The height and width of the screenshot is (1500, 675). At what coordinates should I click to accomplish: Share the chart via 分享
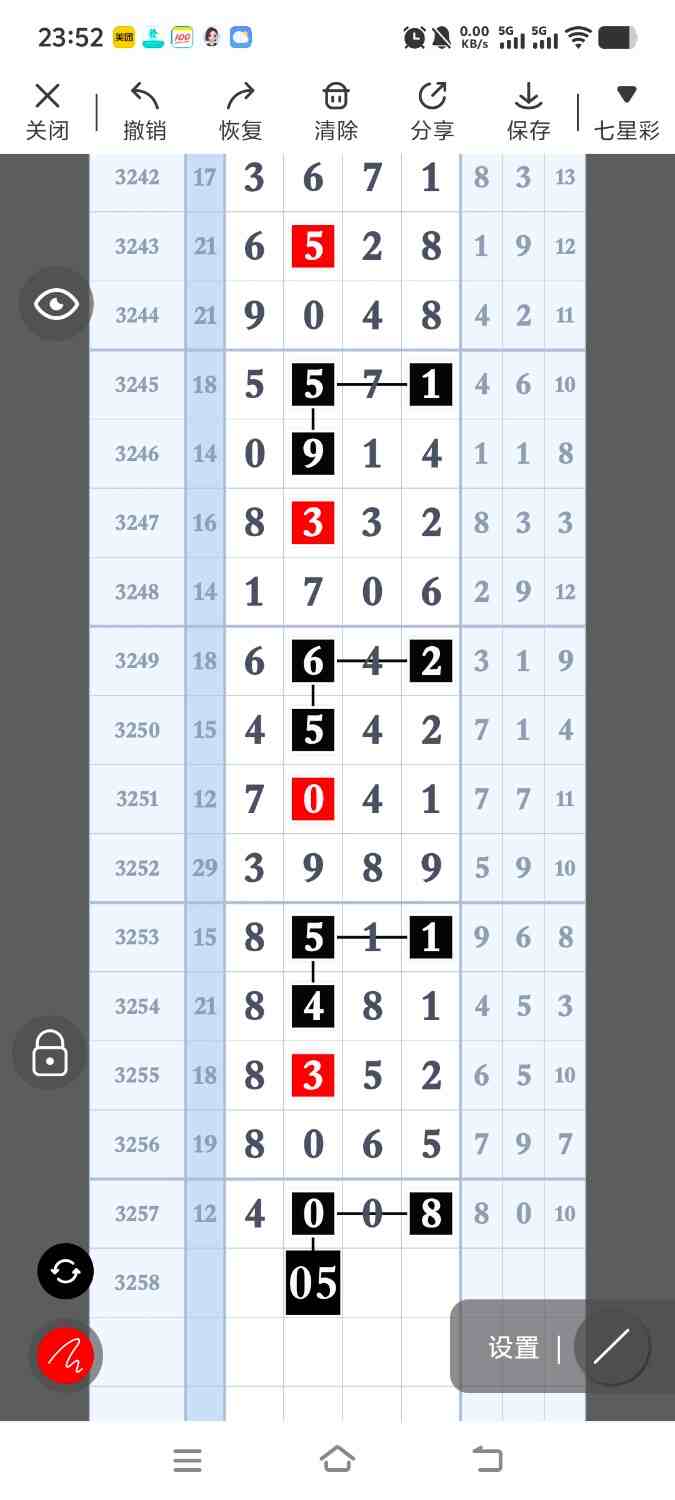tap(432, 111)
